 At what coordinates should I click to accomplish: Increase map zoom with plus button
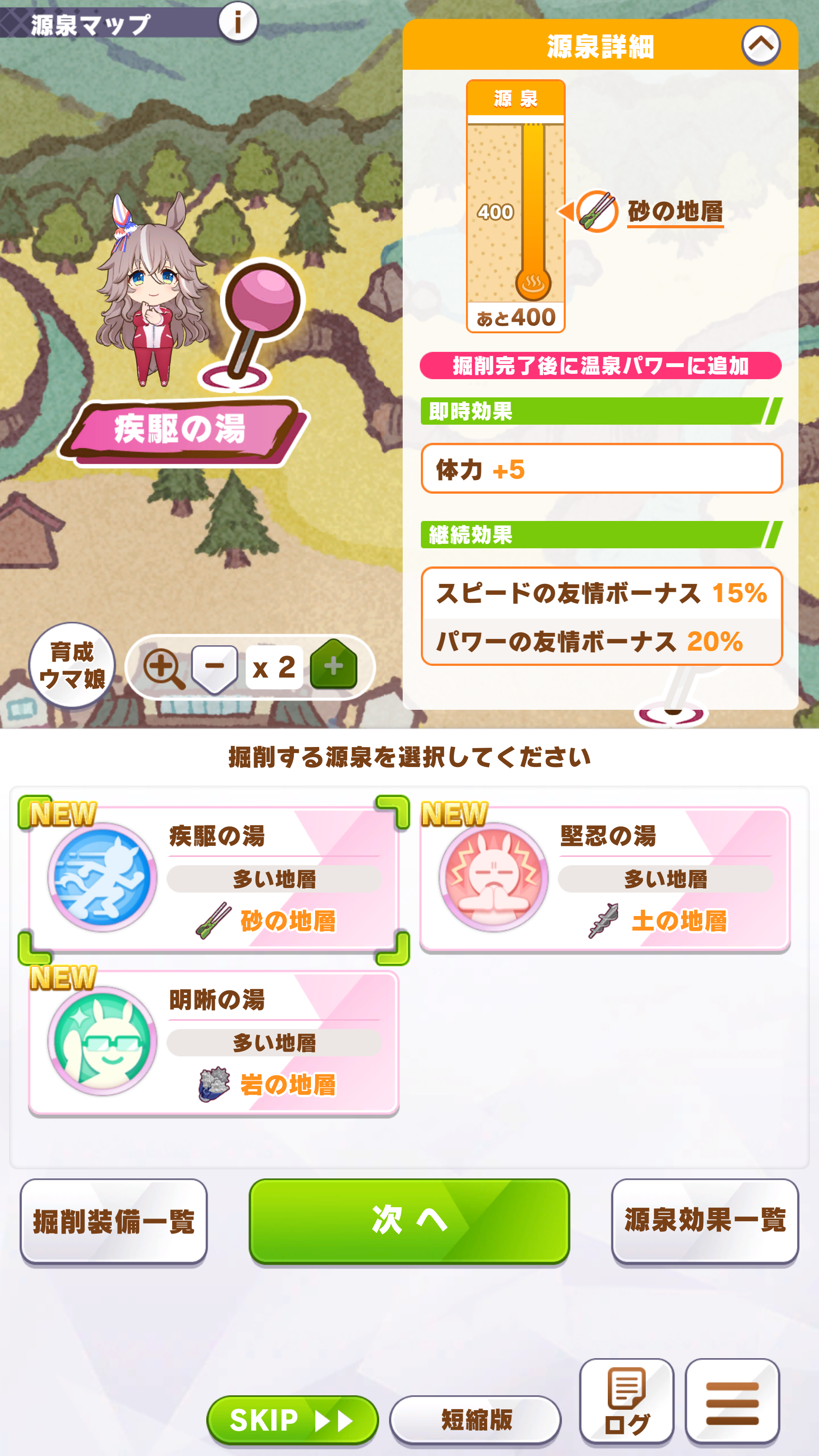pyautogui.click(x=334, y=666)
